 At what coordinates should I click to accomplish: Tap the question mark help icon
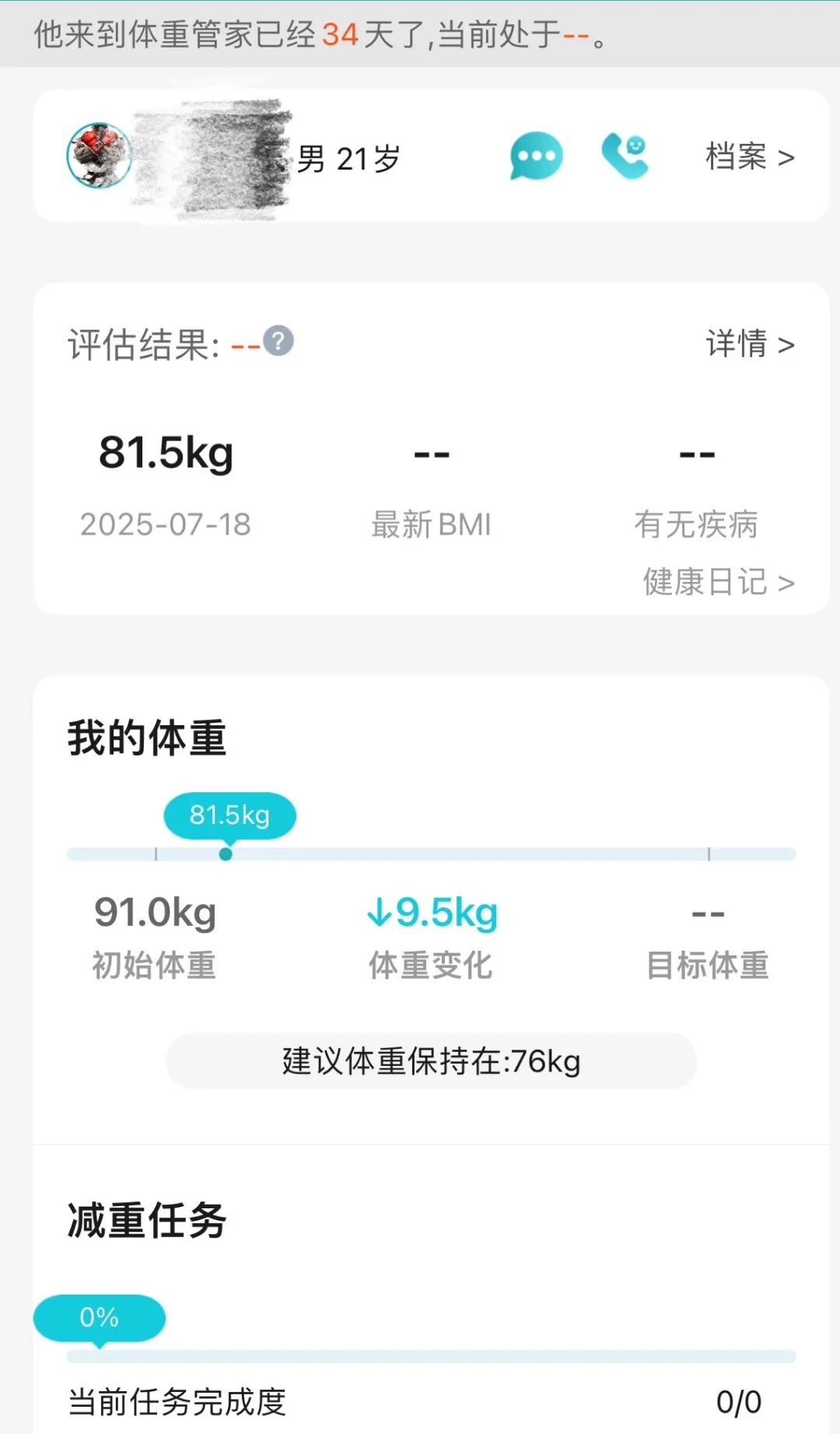point(278,341)
